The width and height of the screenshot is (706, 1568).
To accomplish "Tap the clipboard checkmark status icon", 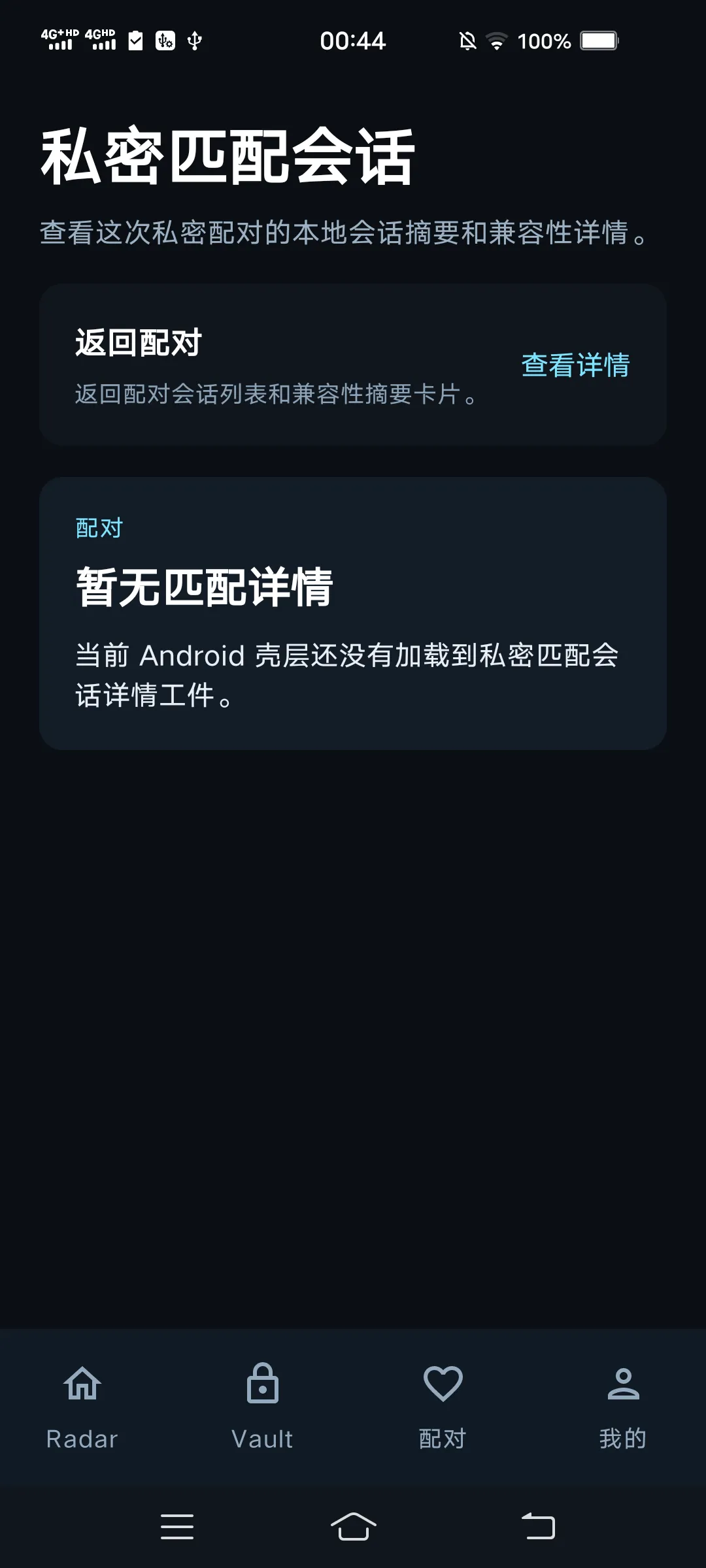I will tap(134, 41).
